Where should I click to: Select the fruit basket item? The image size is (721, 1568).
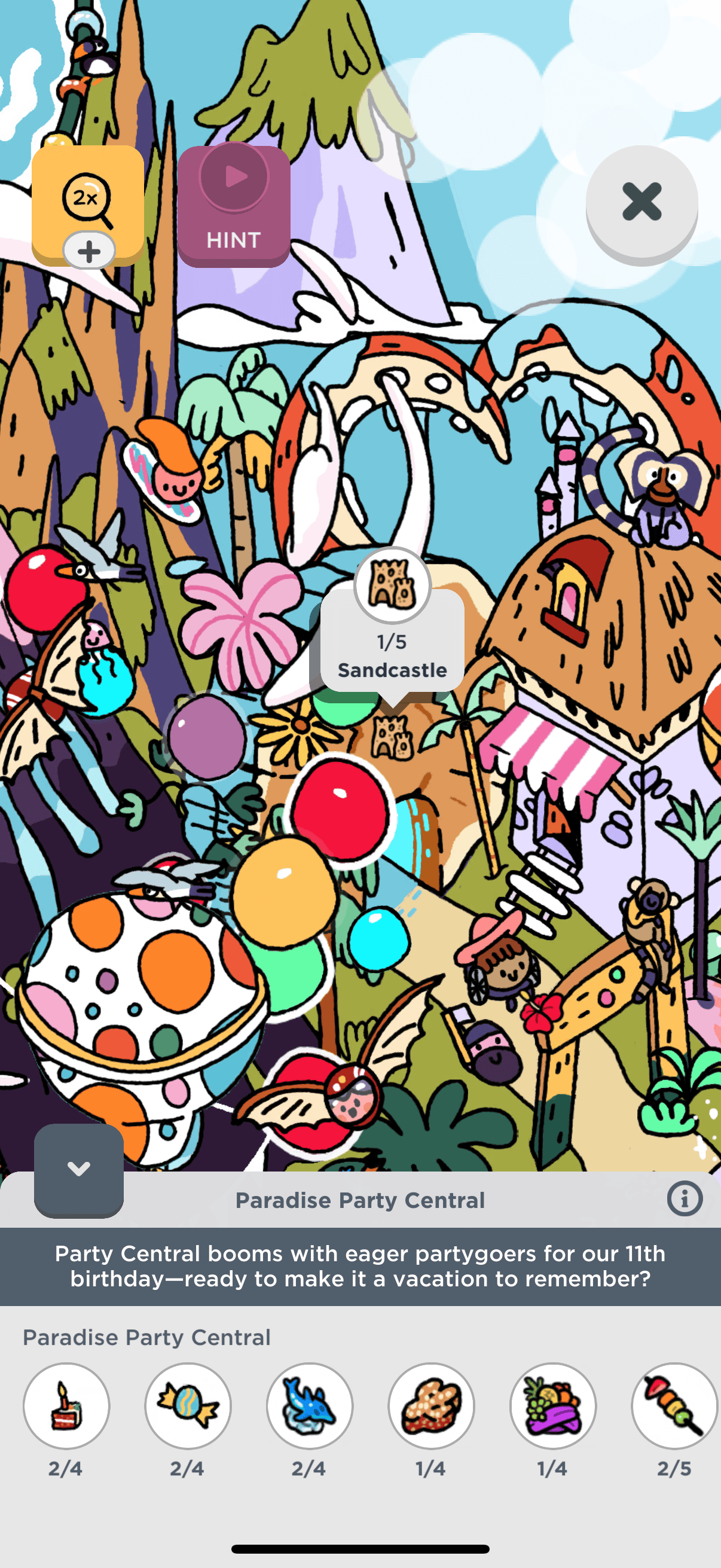coord(553,1406)
